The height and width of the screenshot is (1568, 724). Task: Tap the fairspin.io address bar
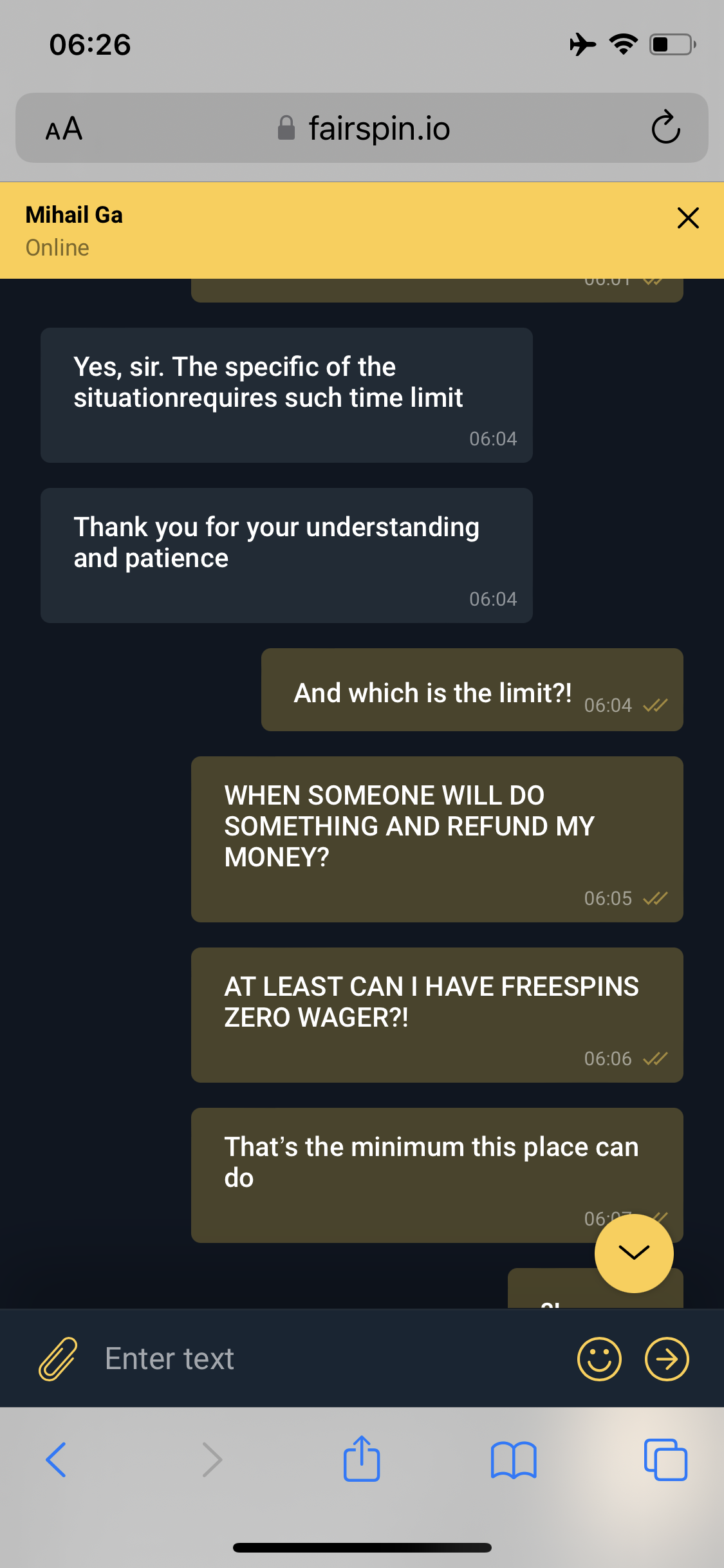click(x=364, y=128)
